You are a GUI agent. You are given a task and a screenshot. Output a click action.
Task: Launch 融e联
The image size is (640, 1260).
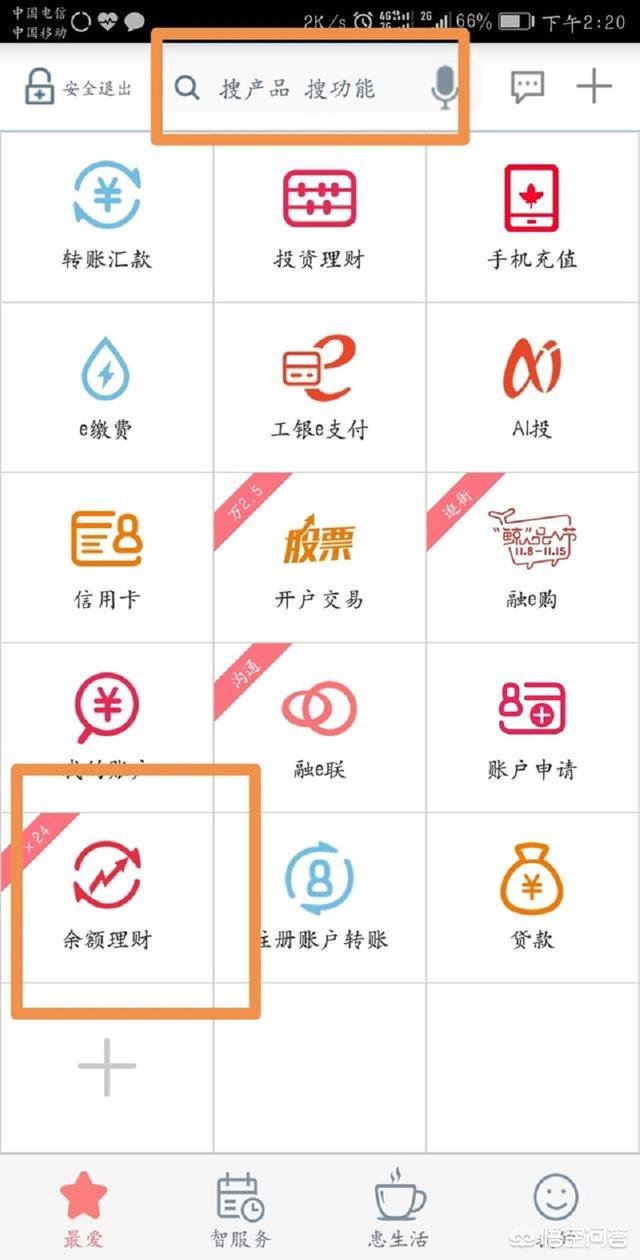point(319,725)
